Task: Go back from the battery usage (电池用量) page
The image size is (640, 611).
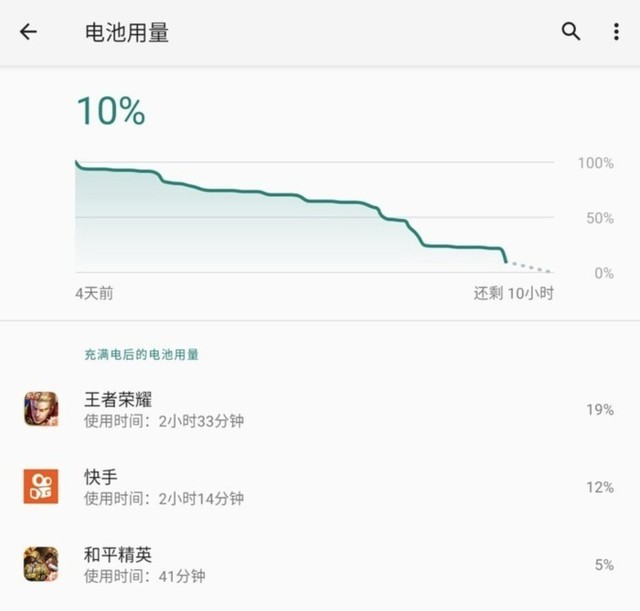Action: (28, 32)
